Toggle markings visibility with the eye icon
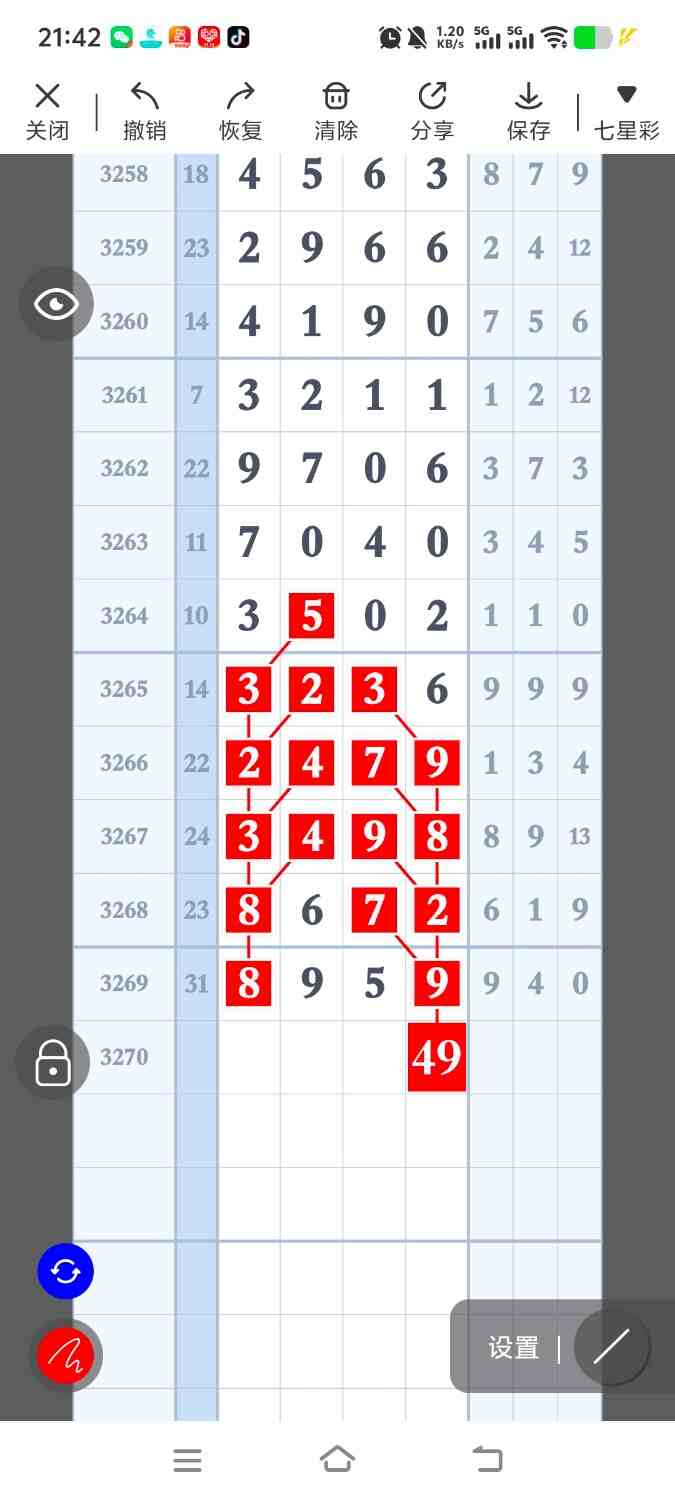 click(56, 304)
